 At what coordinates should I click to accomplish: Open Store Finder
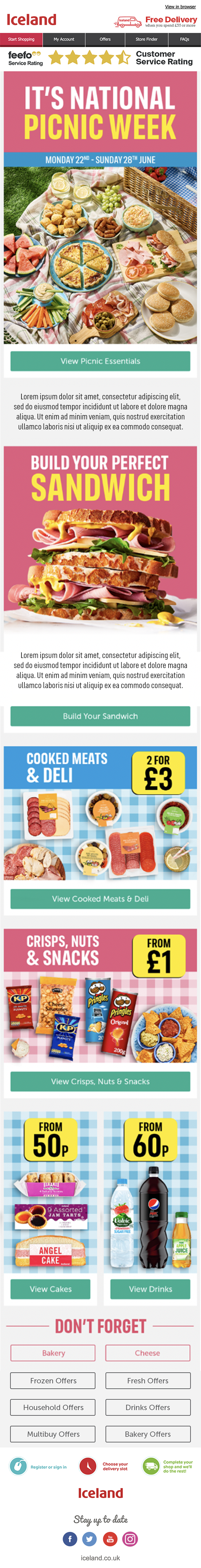point(146,39)
